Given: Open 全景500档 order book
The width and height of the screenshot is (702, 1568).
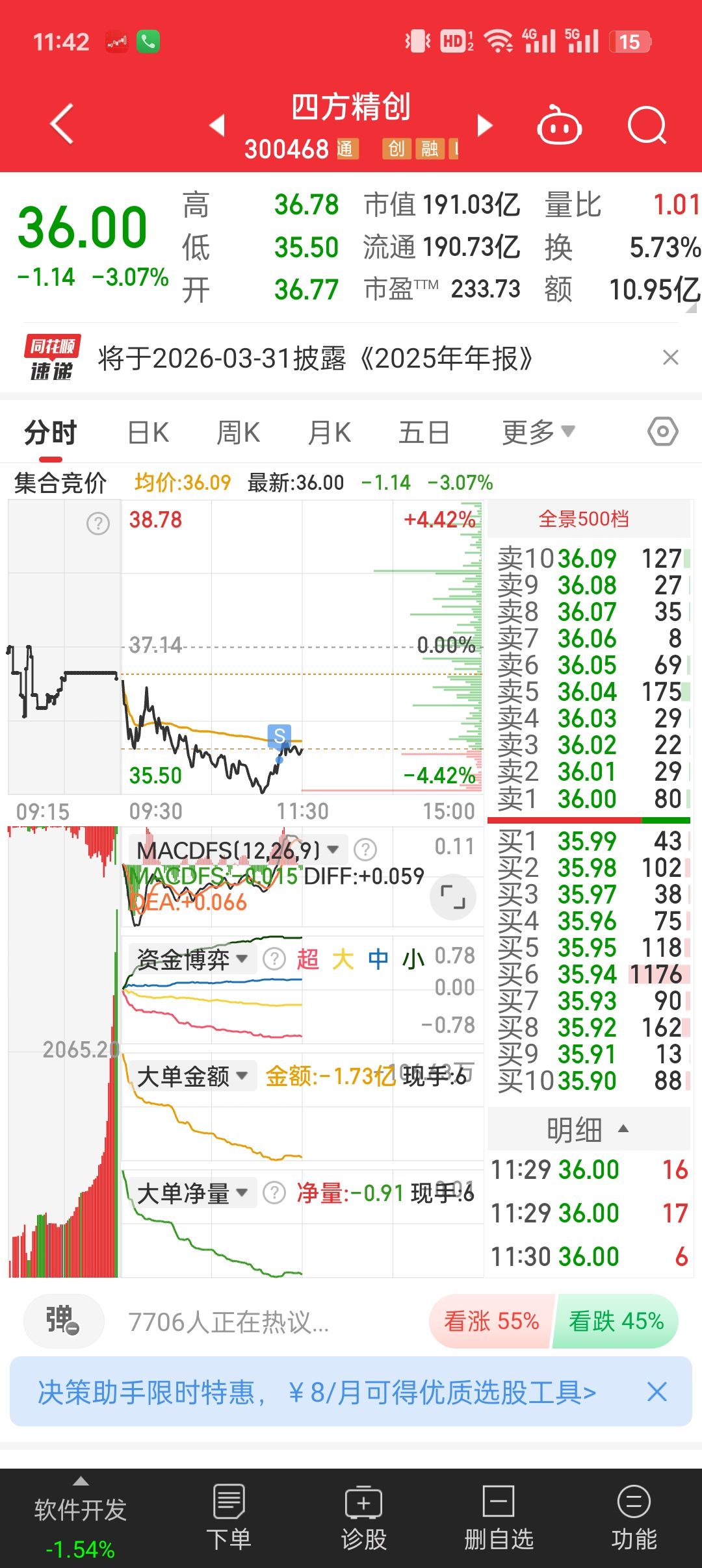Looking at the screenshot, I should click(584, 518).
